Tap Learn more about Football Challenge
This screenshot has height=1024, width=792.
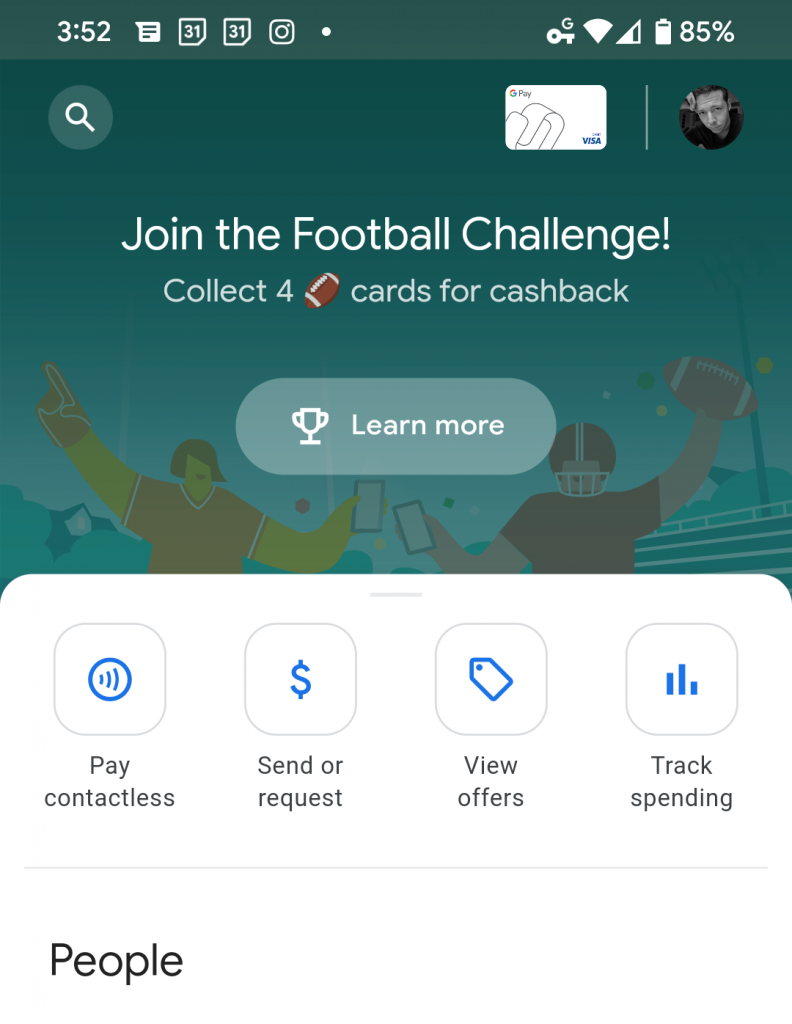click(396, 426)
